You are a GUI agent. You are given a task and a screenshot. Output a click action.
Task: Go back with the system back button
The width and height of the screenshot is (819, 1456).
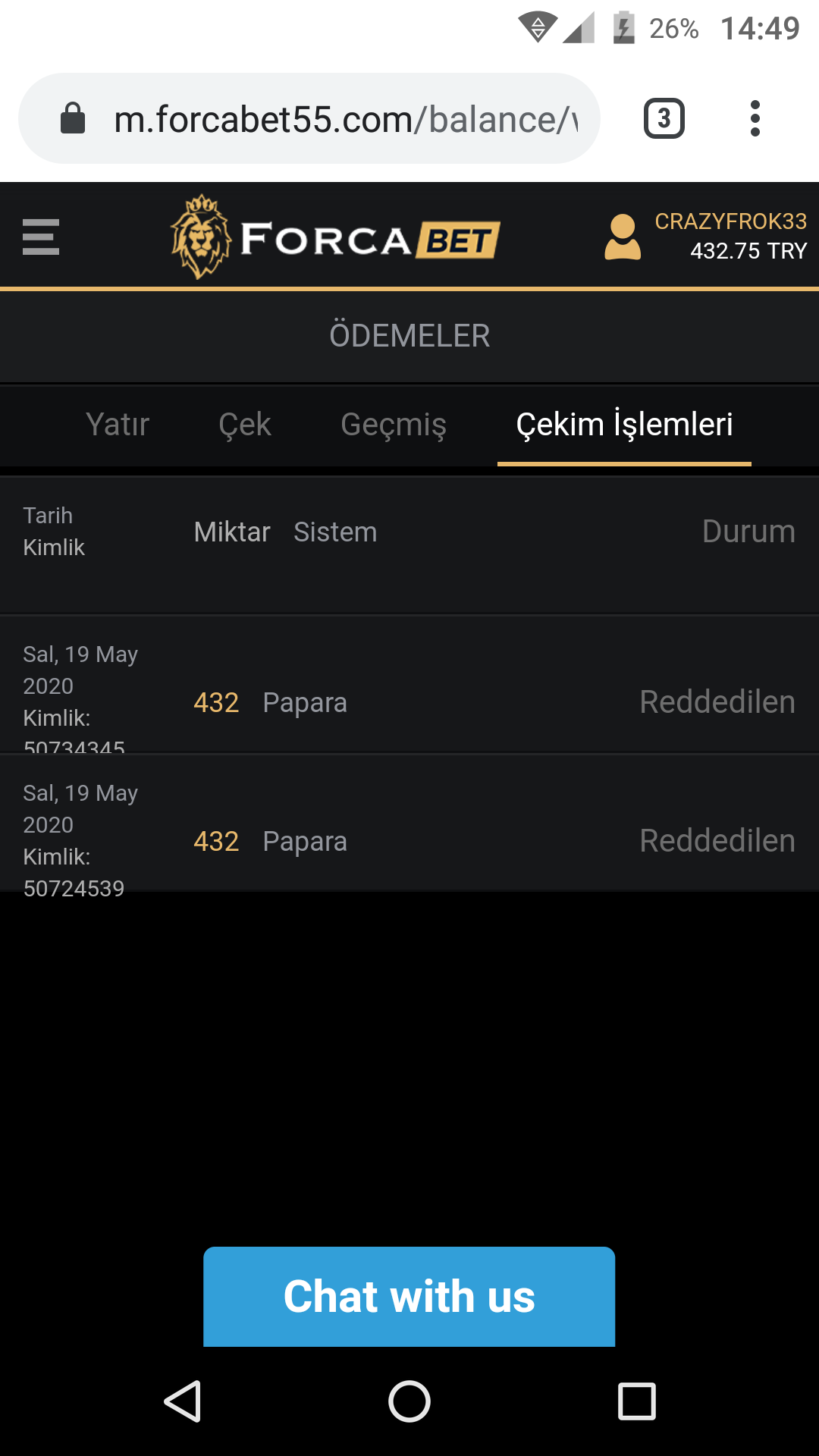coord(183,1401)
